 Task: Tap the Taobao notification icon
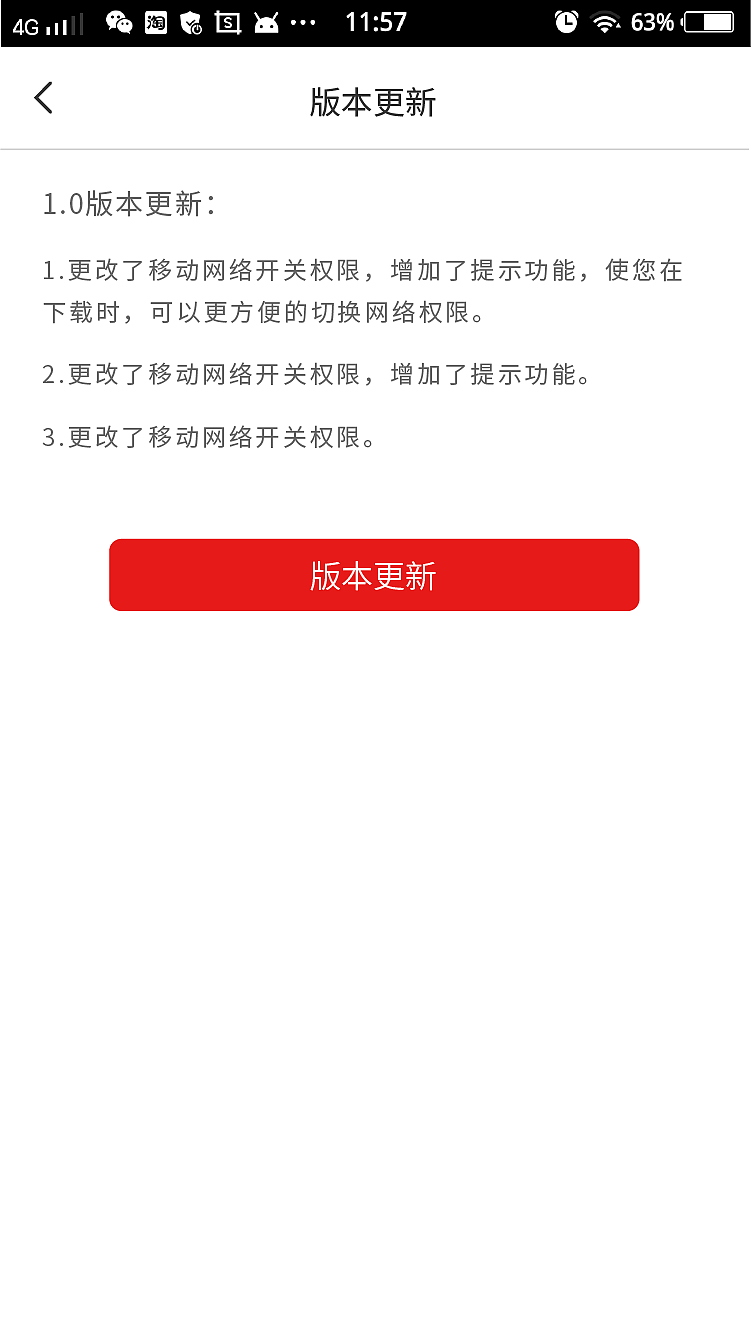click(x=156, y=22)
